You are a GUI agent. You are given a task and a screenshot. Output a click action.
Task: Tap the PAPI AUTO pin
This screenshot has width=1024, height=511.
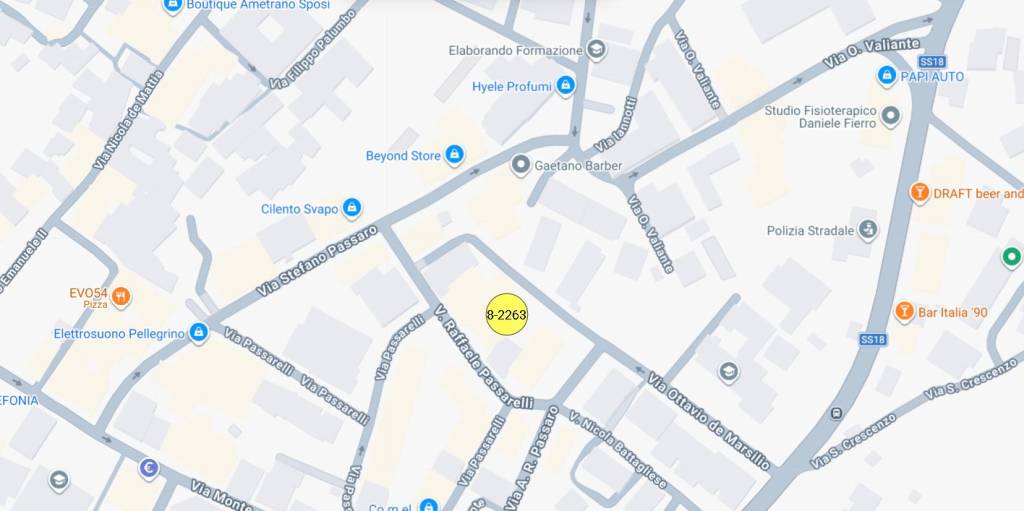[x=886, y=75]
